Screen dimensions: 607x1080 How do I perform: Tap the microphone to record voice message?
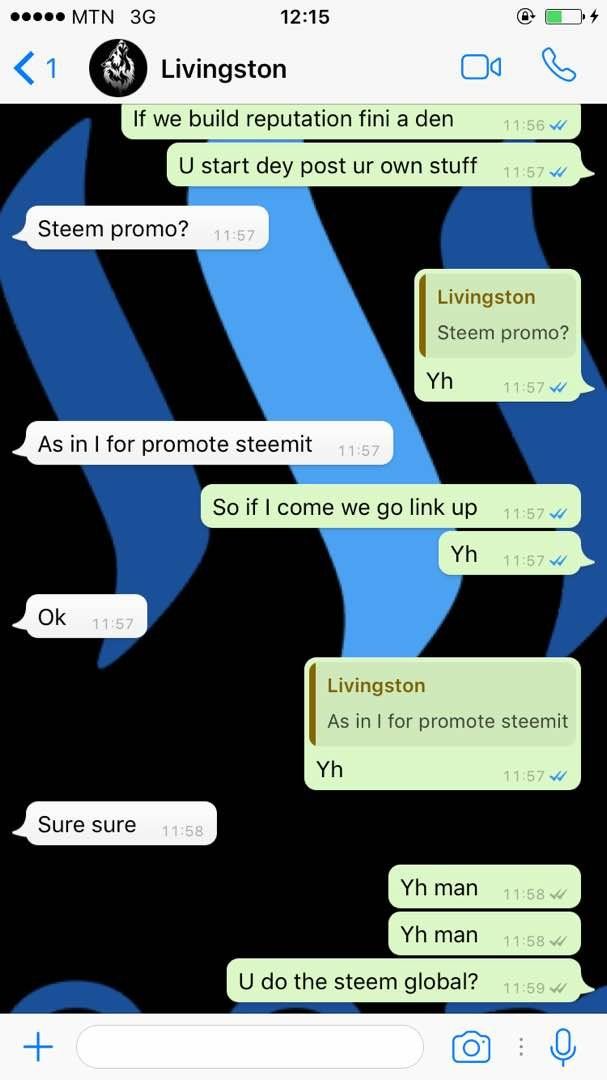563,1047
